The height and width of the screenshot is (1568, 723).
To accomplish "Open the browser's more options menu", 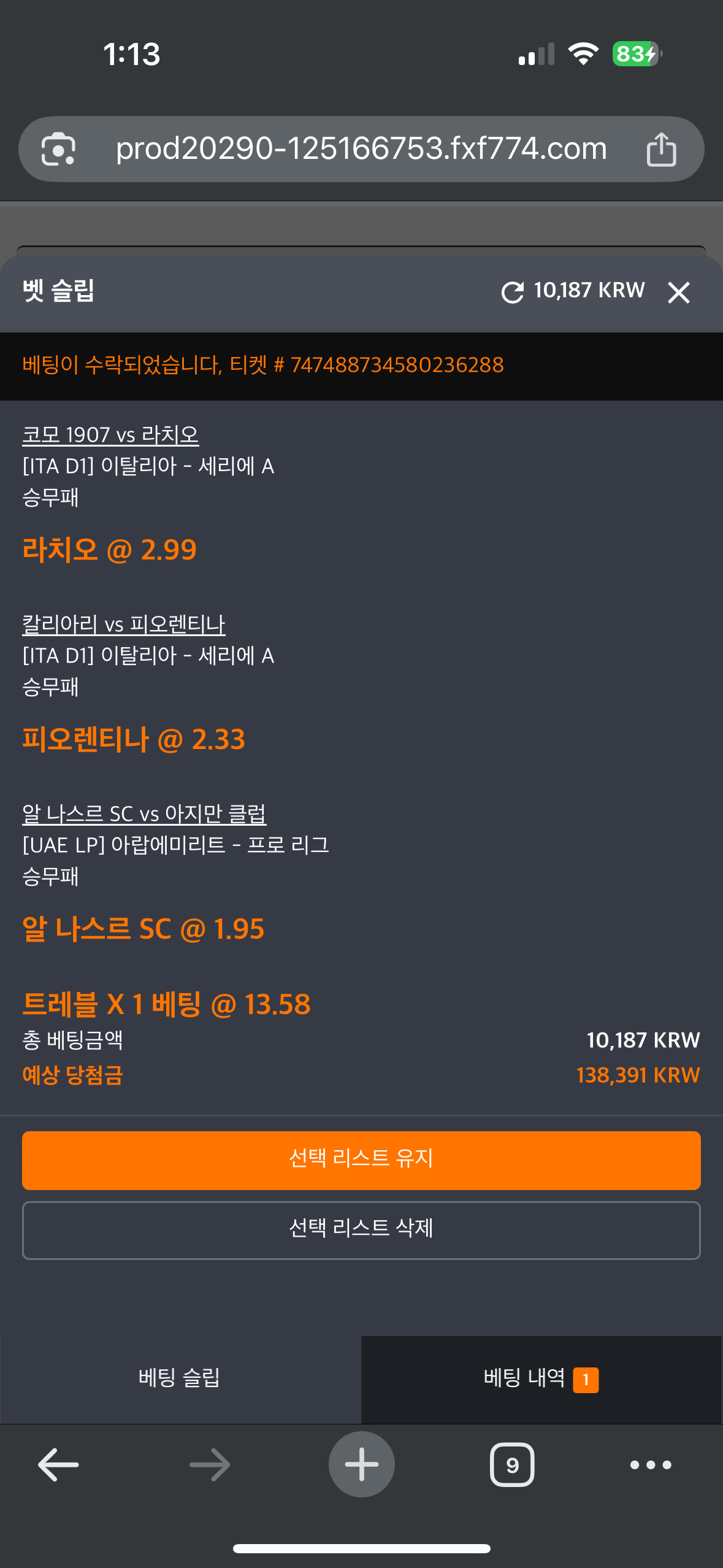I will click(651, 1464).
